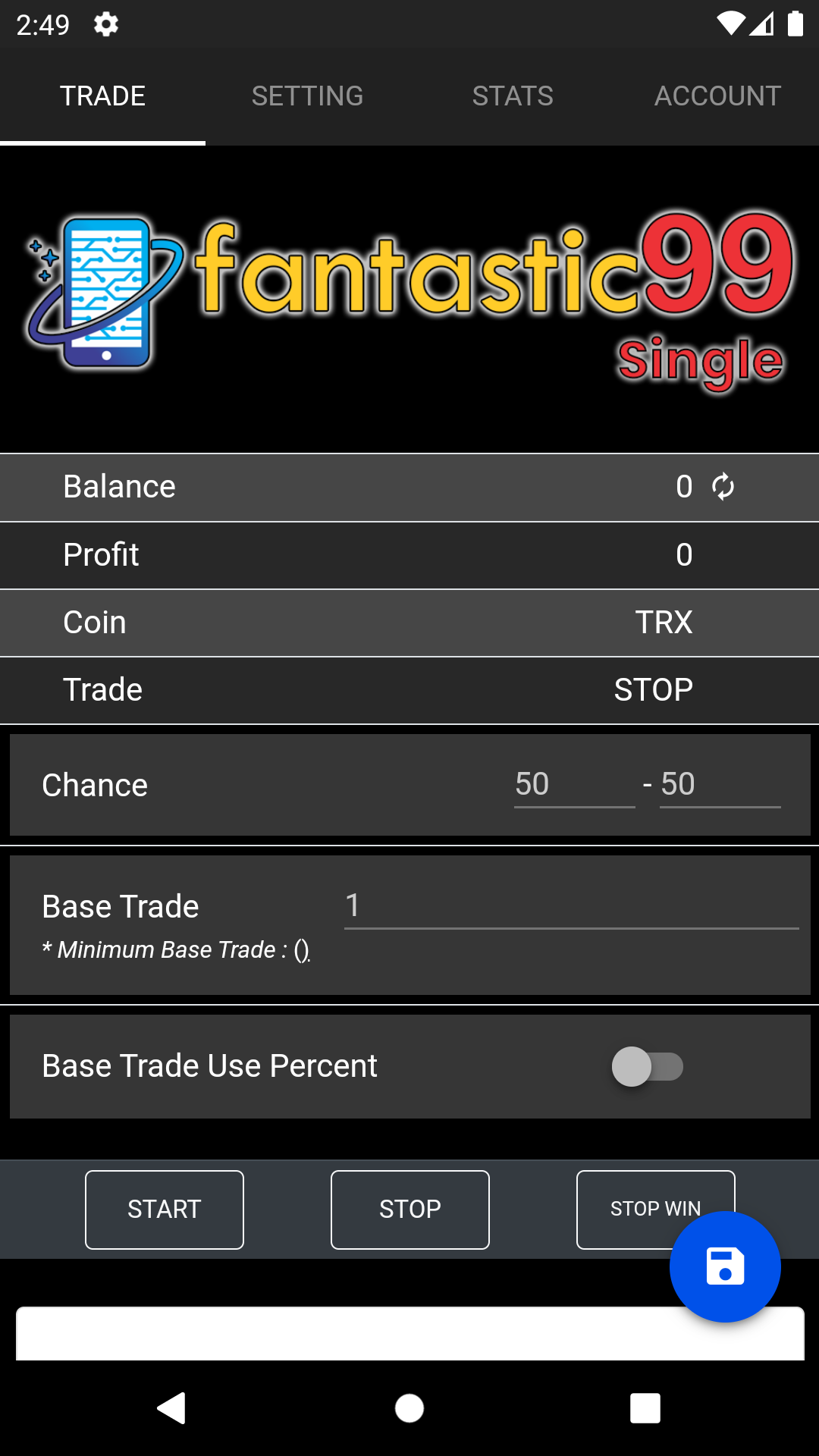Return to the device home screen
Image resolution: width=819 pixels, height=1456 pixels.
click(x=409, y=1408)
